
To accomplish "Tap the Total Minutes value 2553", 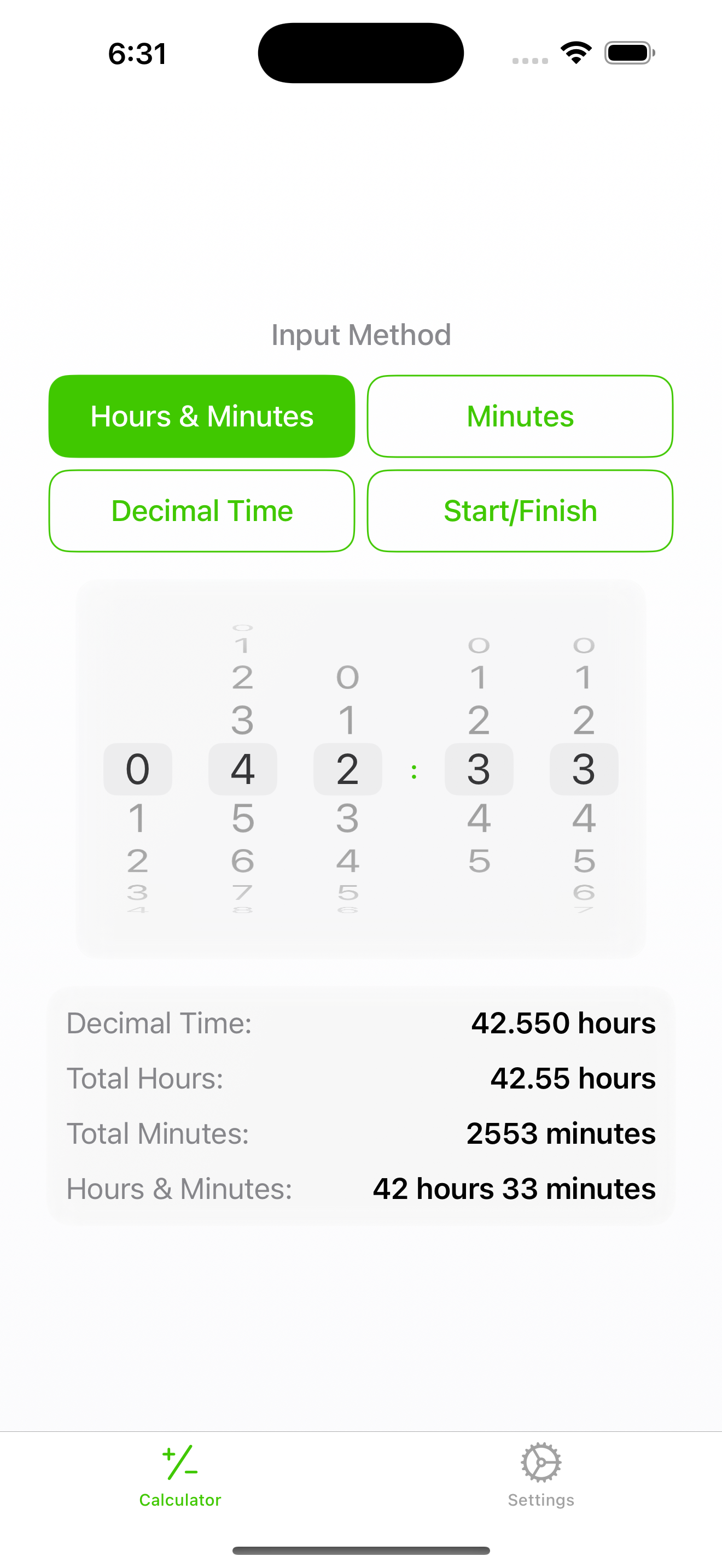I will (560, 1133).
